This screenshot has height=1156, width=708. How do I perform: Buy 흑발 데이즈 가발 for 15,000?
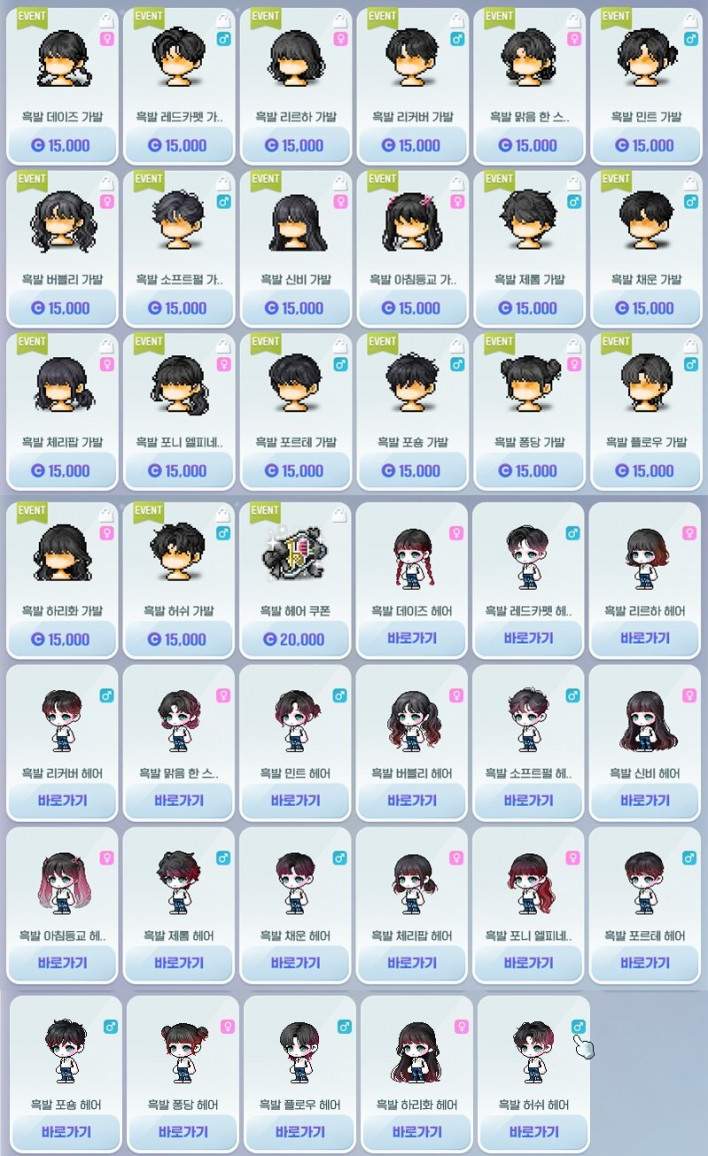pos(62,145)
